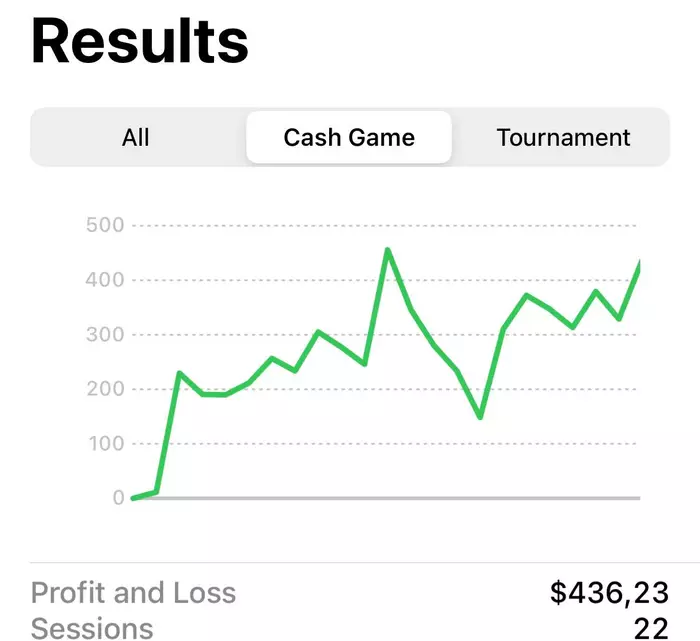Switch to the Tournament segment
The image size is (700, 641).
[x=563, y=137]
